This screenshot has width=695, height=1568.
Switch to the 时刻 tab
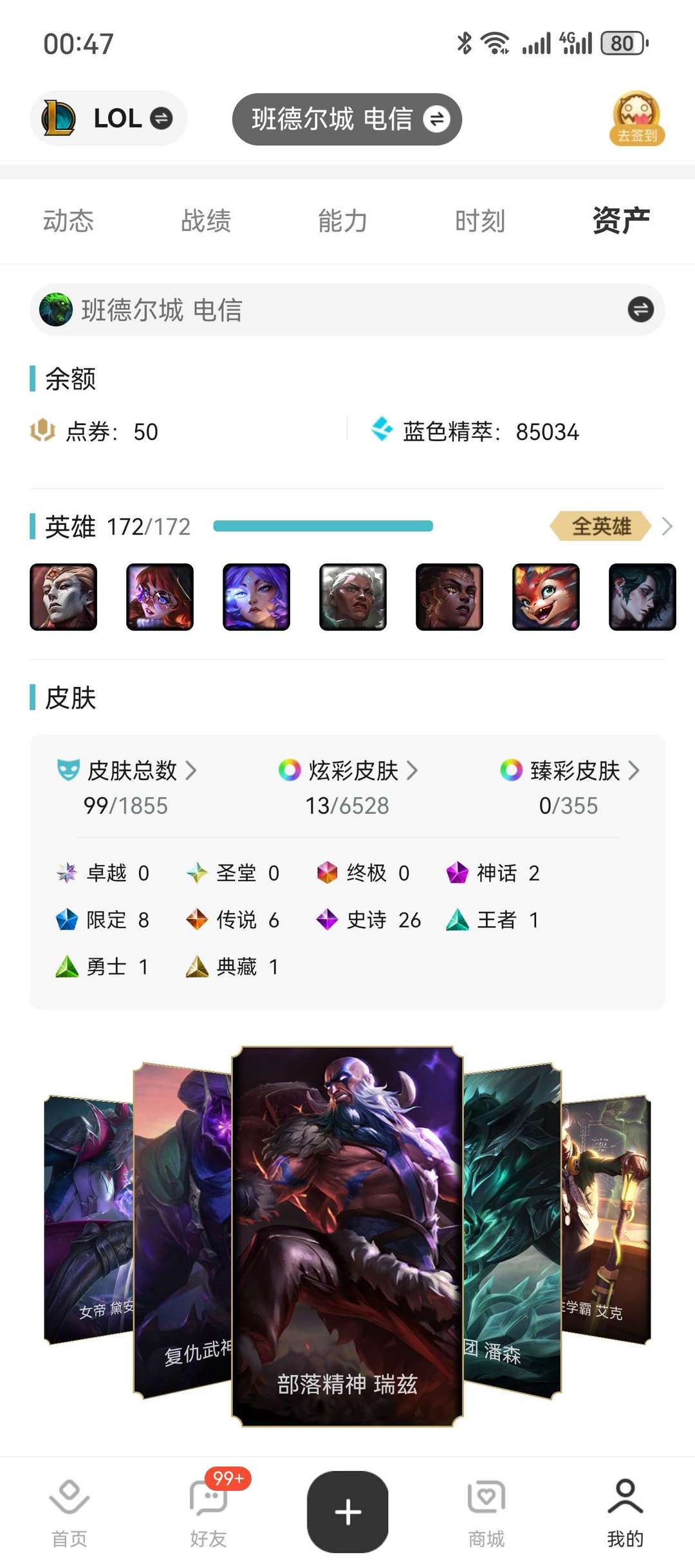point(479,221)
